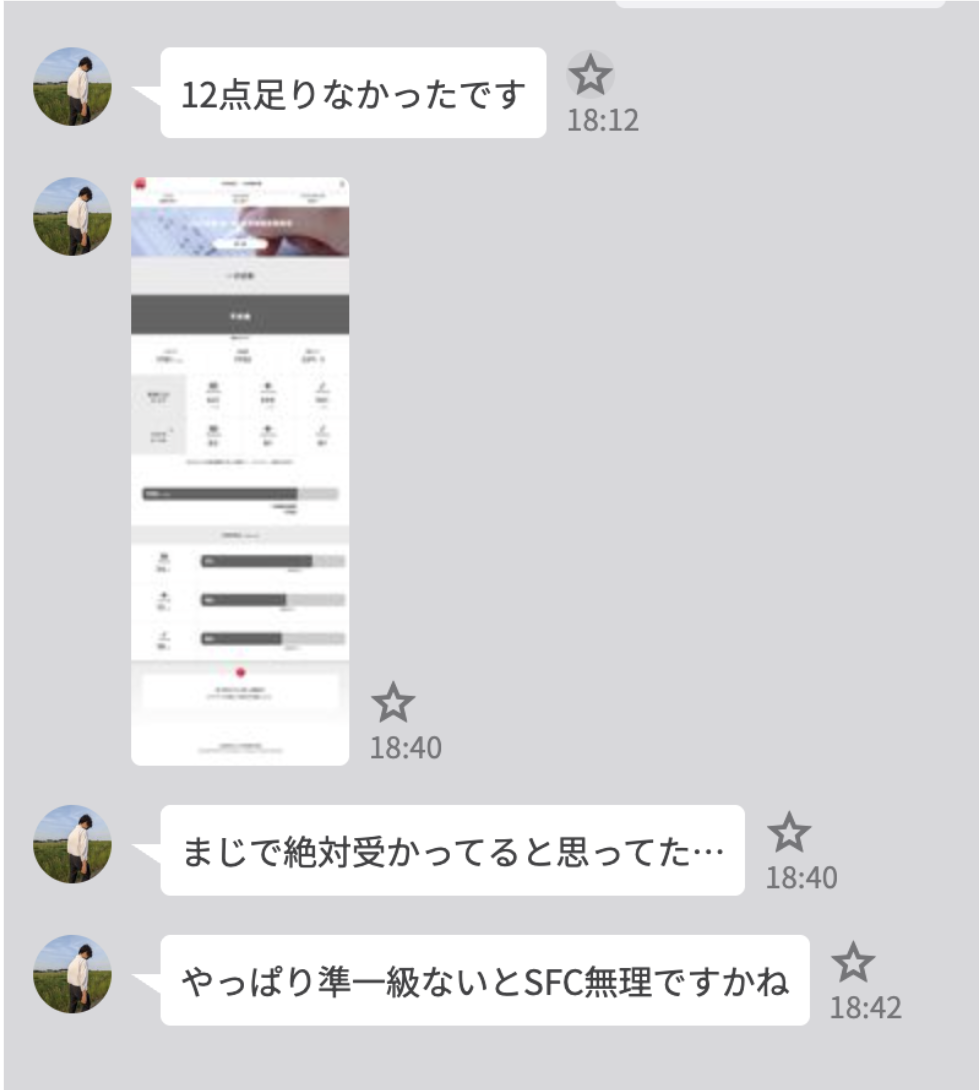
Task: Star the message about 準一級 and SFC
Action: tap(853, 963)
